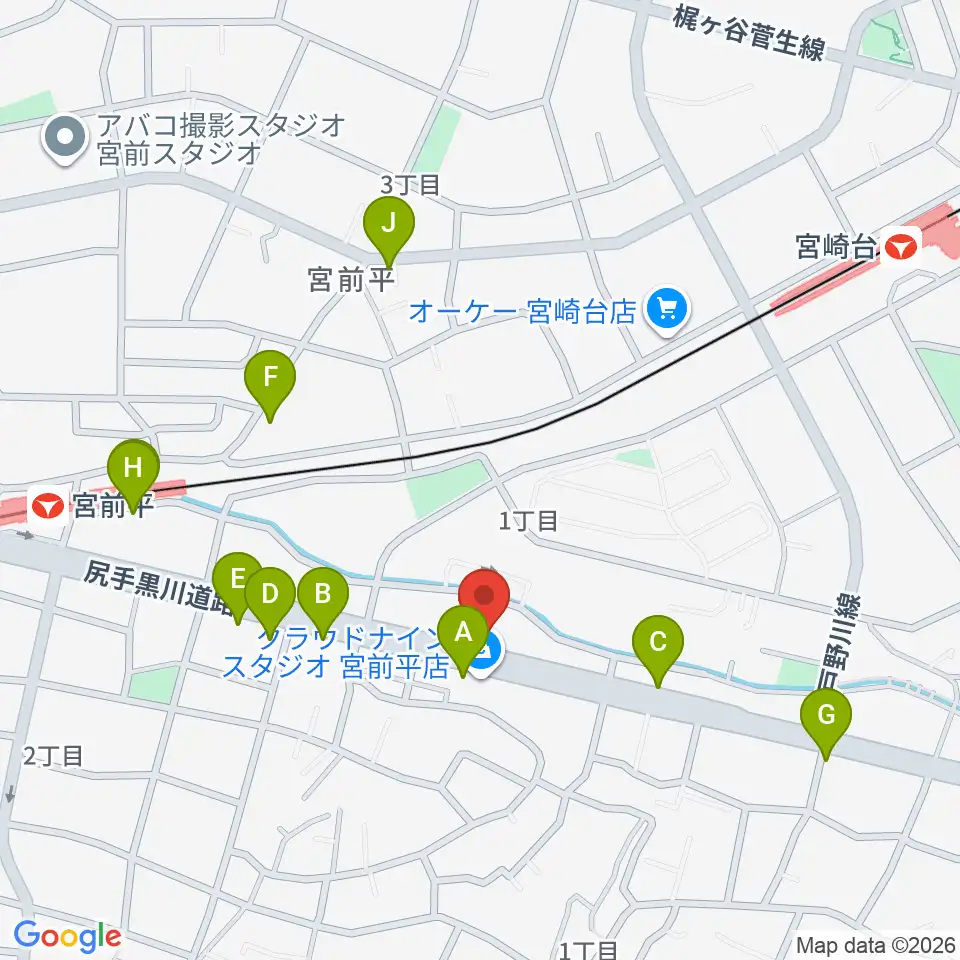
Task: Tap the red destination pin
Action: (484, 597)
